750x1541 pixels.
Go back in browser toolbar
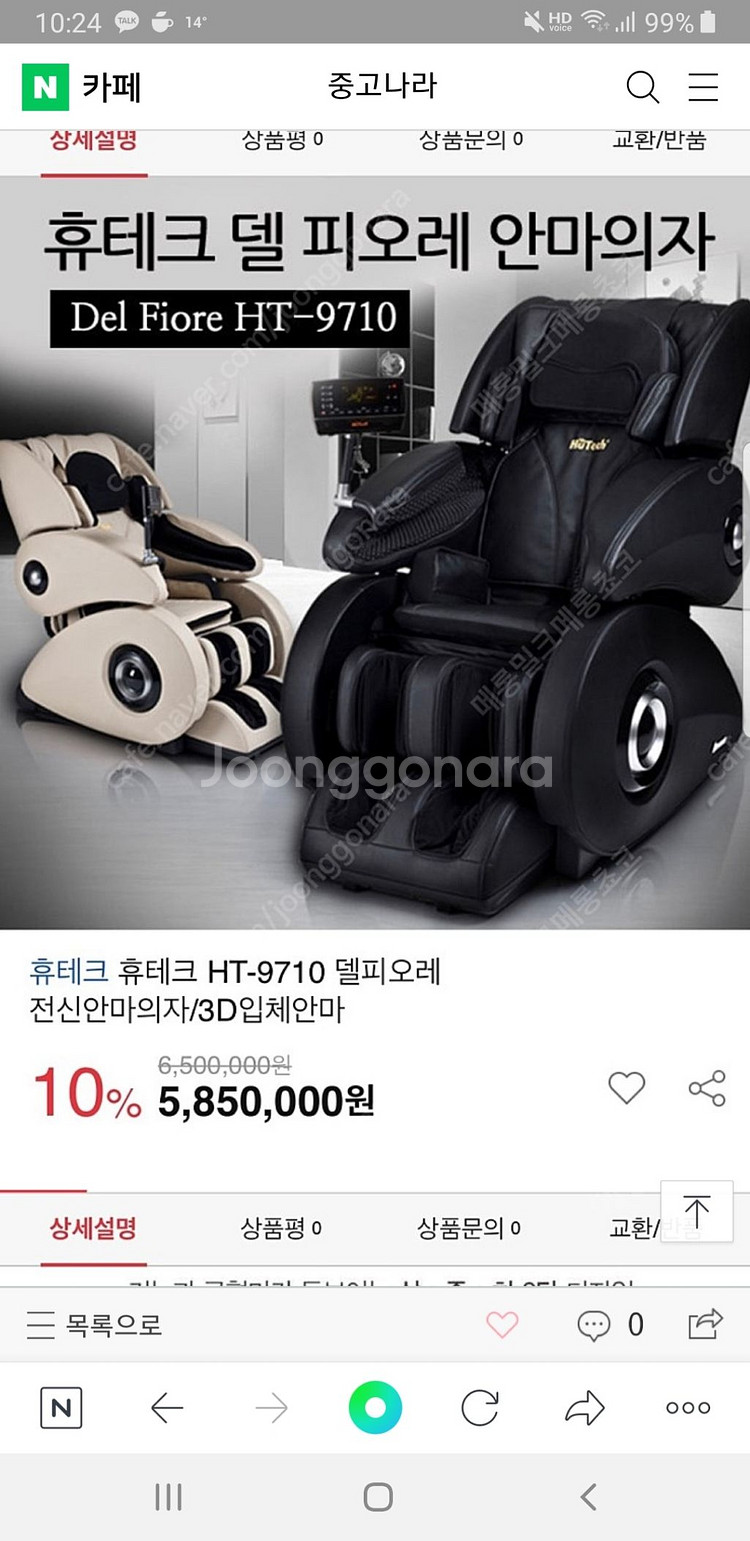pos(167,1408)
